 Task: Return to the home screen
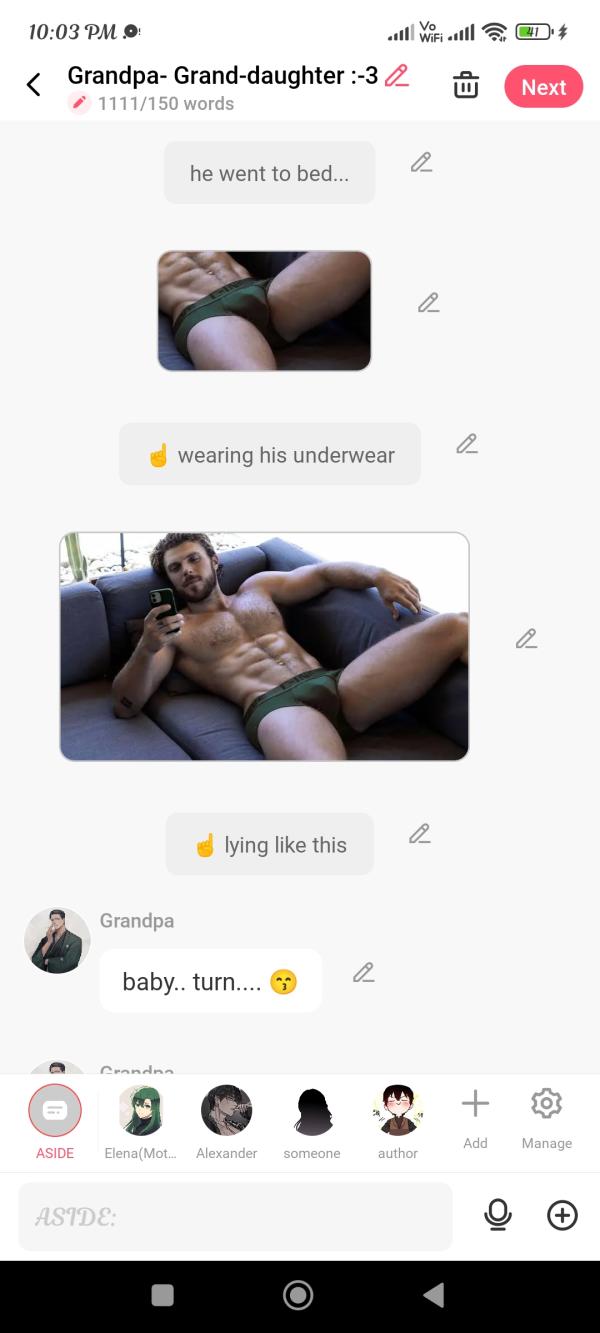pos(298,1295)
